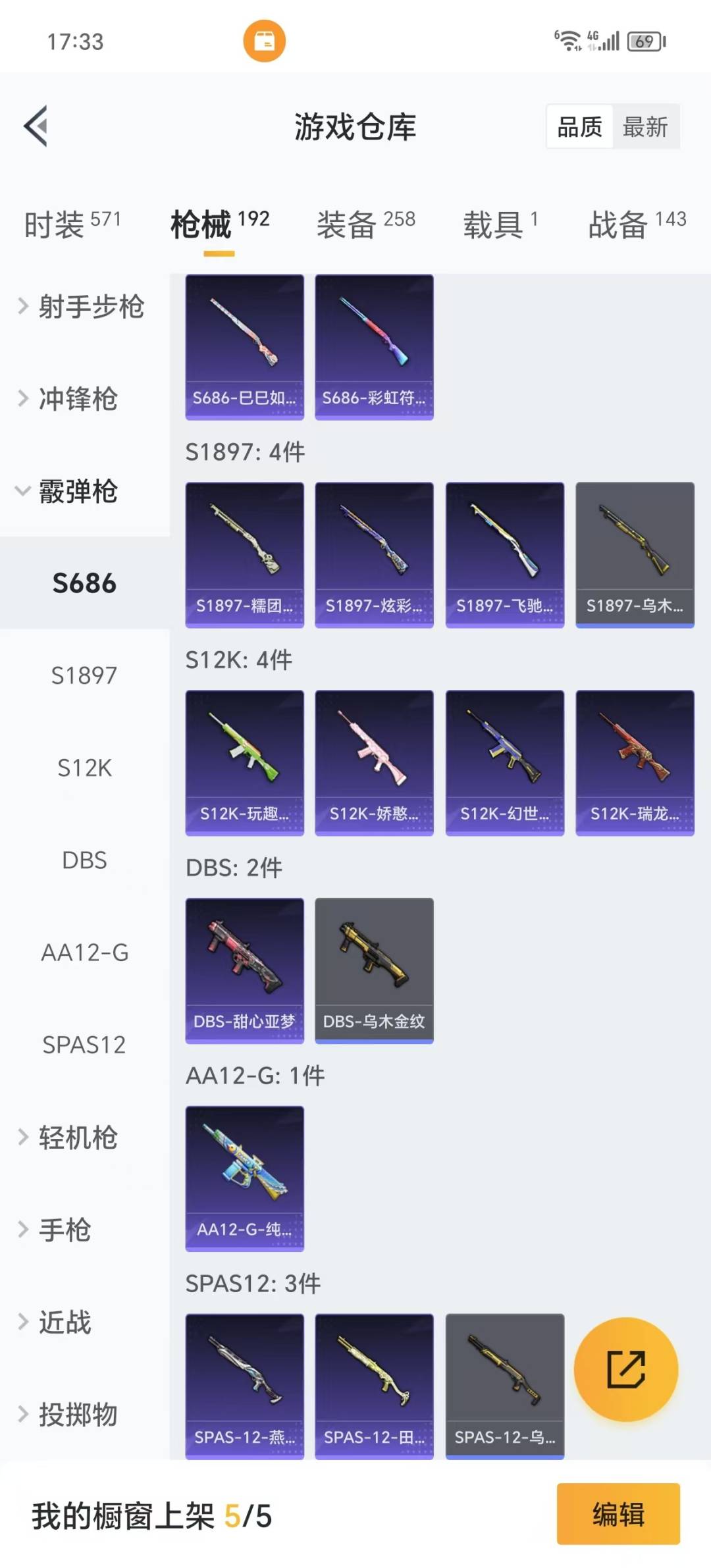Go back using the top-left arrow
The image size is (711, 1568).
(x=36, y=126)
